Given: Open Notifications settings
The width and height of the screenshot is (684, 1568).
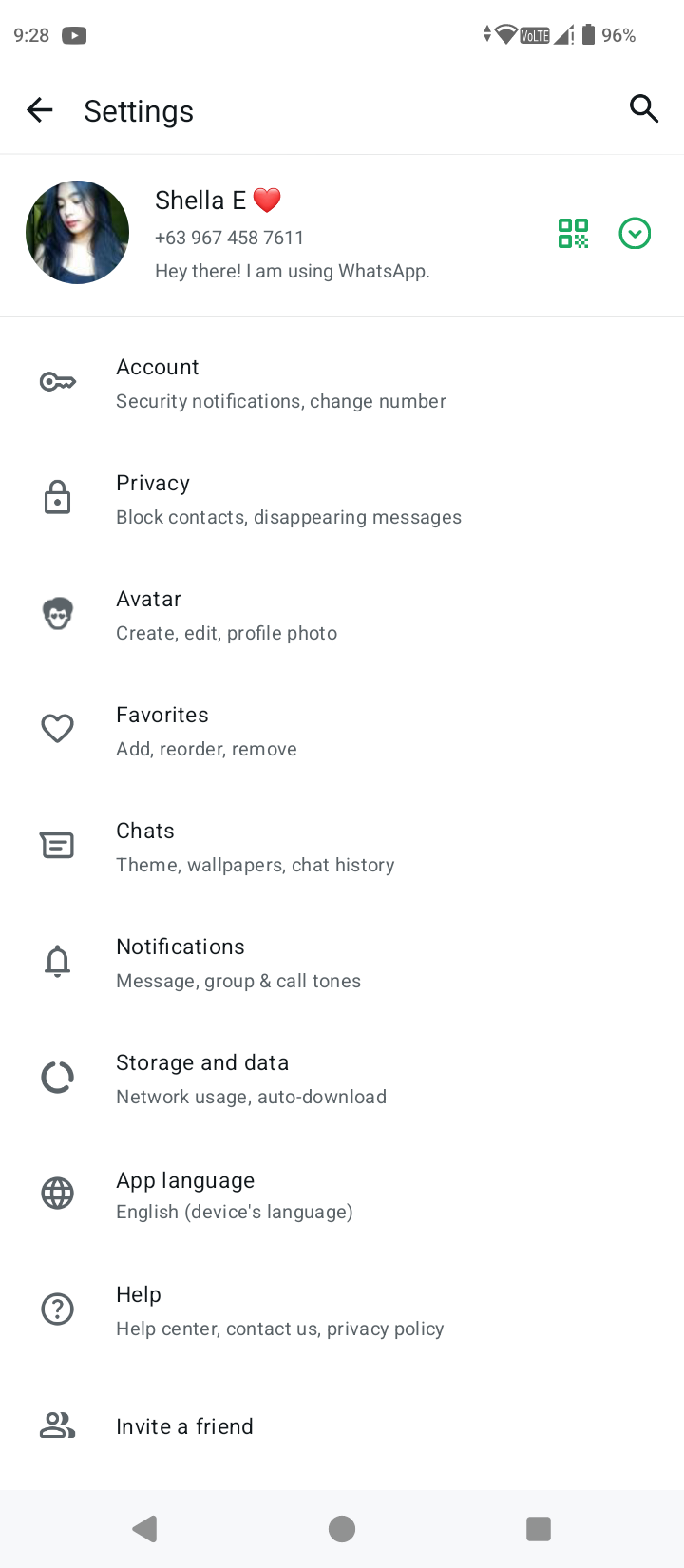Looking at the screenshot, I should pos(342,963).
